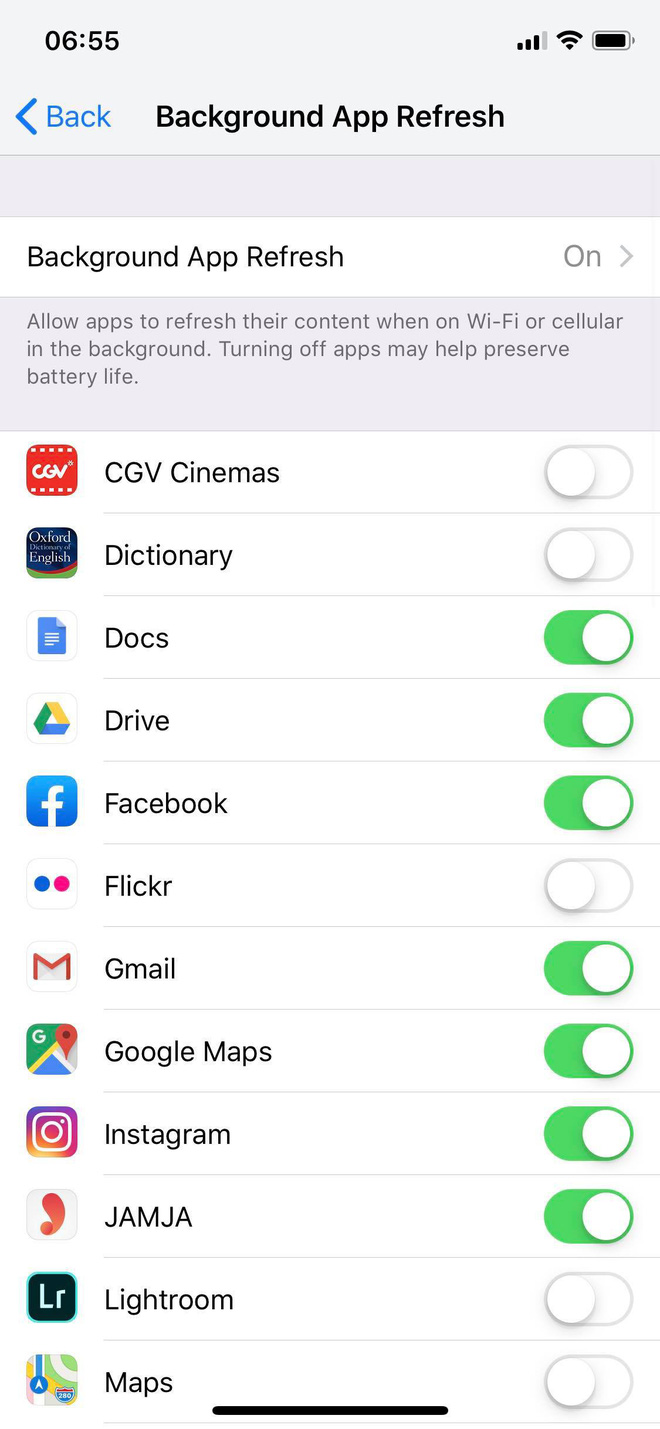Go back to the previous settings page
660x1429 pixels.
pos(63,117)
